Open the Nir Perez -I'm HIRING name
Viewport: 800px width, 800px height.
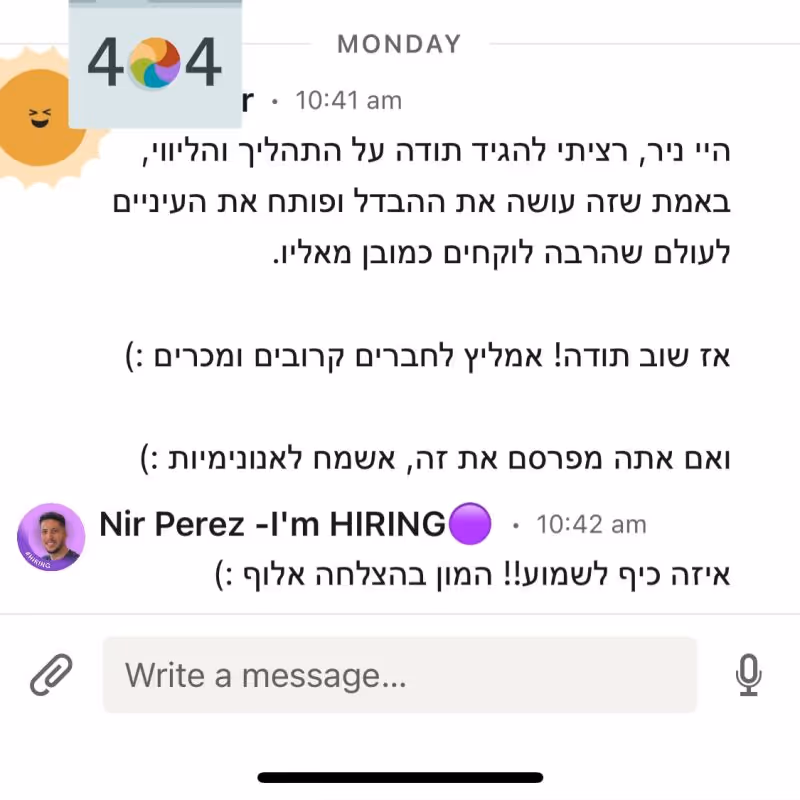[x=295, y=524]
